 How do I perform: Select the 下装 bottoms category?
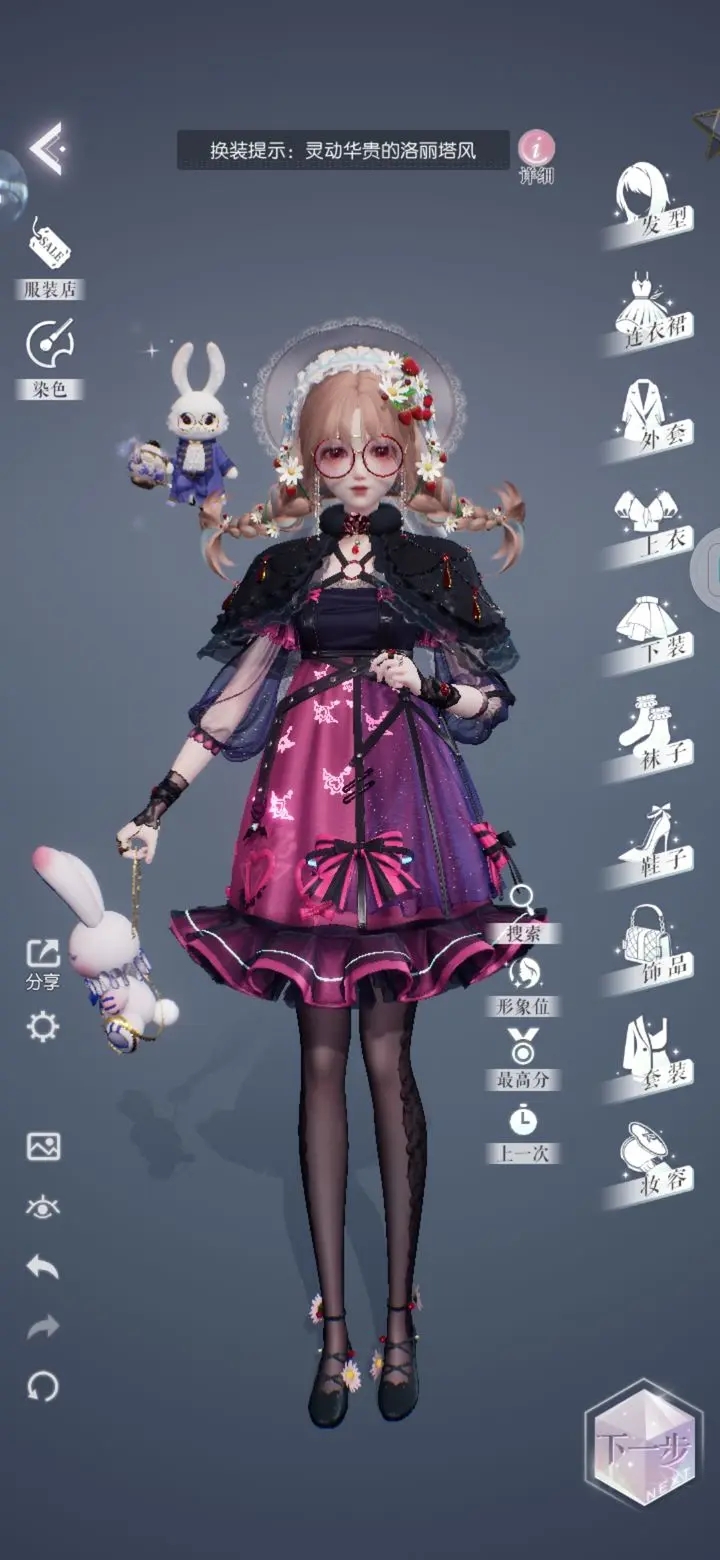point(652,633)
